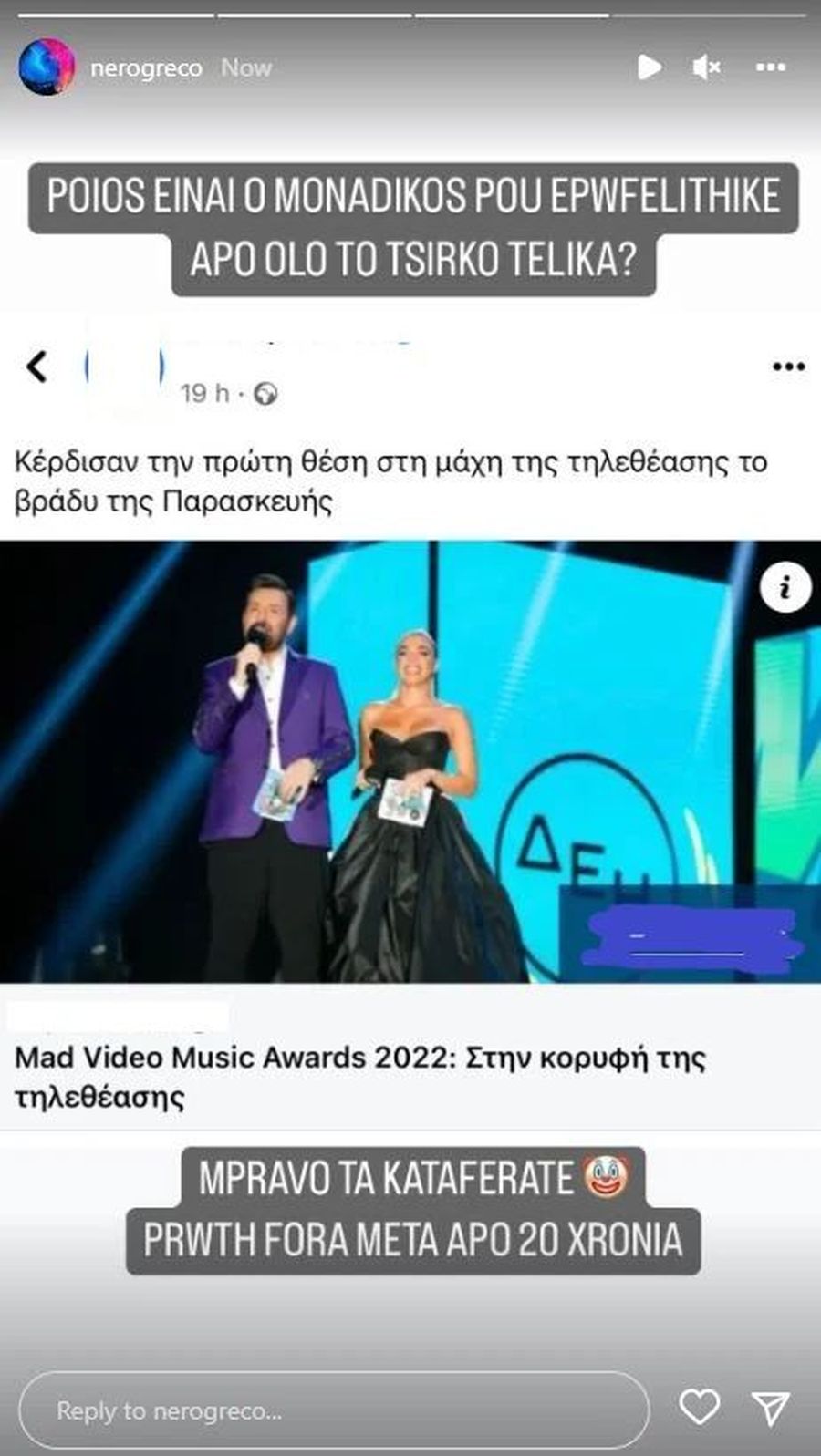Tap the story sound mute icon
The width and height of the screenshot is (821, 1456).
coord(706,67)
